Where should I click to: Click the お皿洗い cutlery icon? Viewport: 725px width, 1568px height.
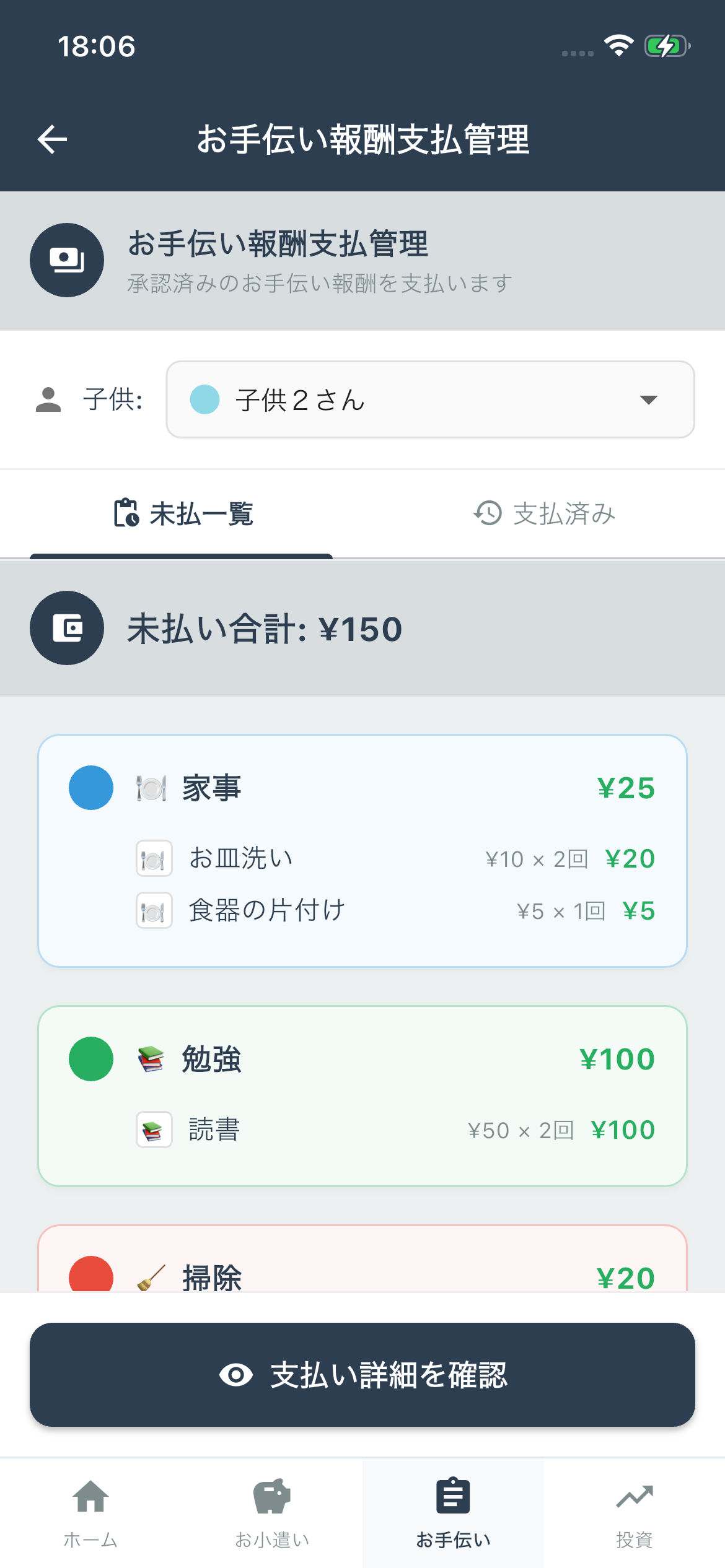(x=153, y=858)
